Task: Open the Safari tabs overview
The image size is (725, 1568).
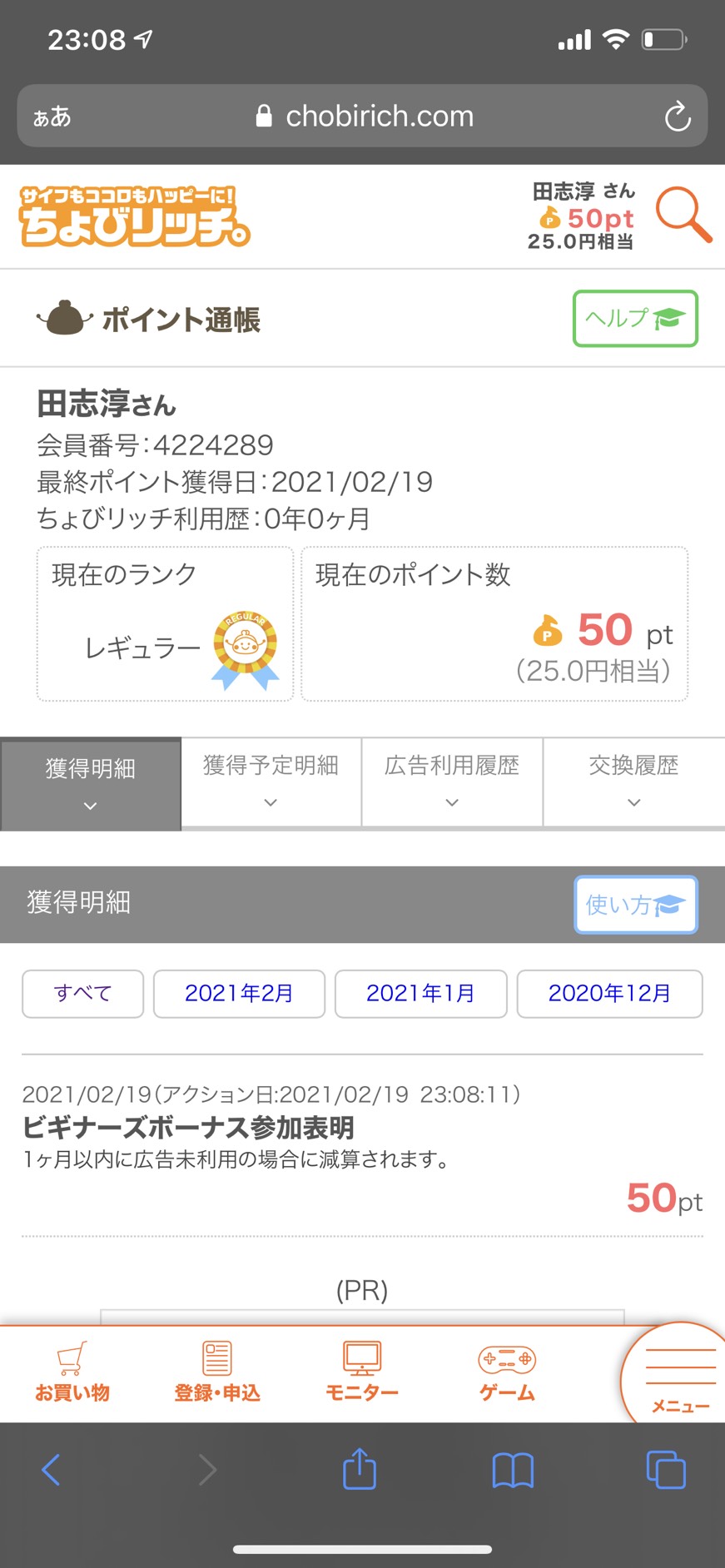Action: 666,1470
